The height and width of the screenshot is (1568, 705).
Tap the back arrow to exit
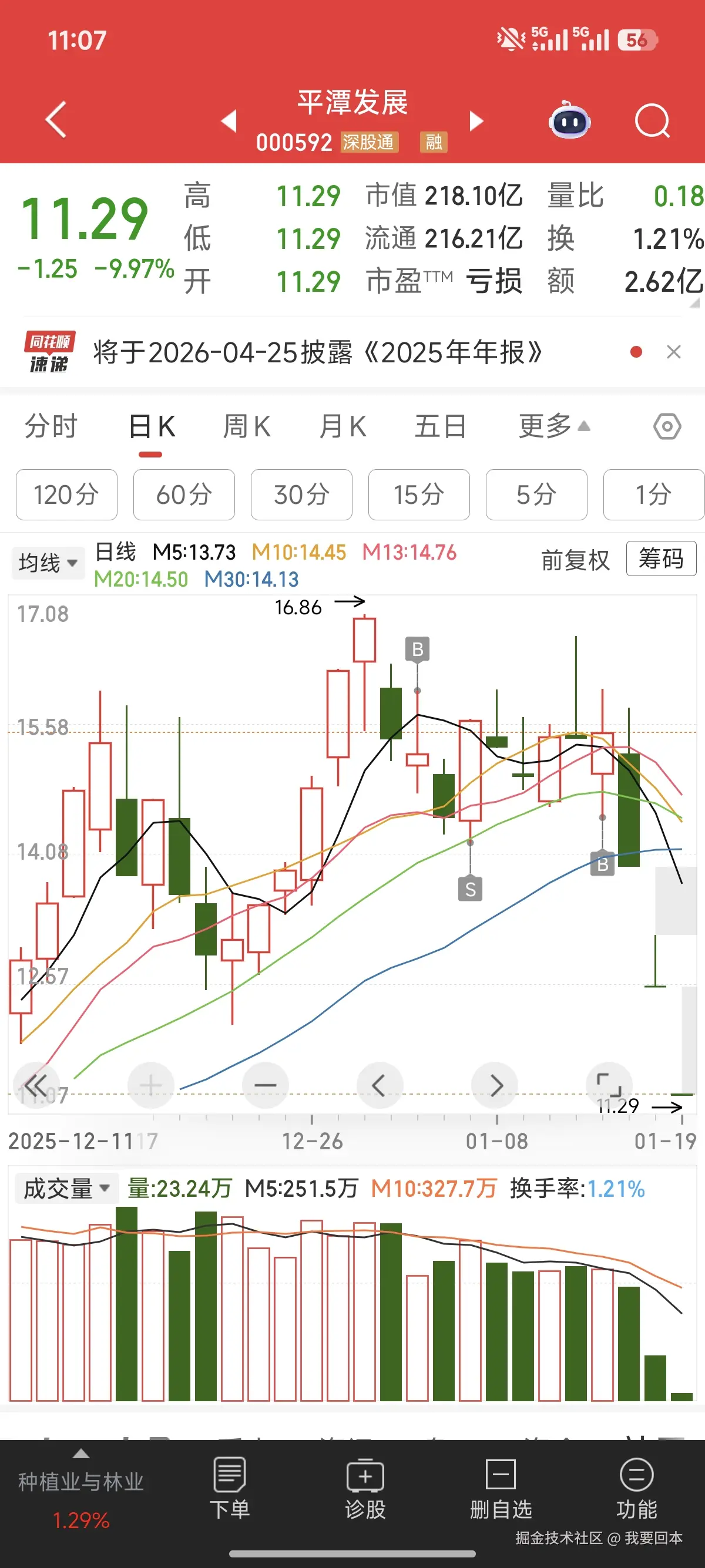[x=55, y=120]
